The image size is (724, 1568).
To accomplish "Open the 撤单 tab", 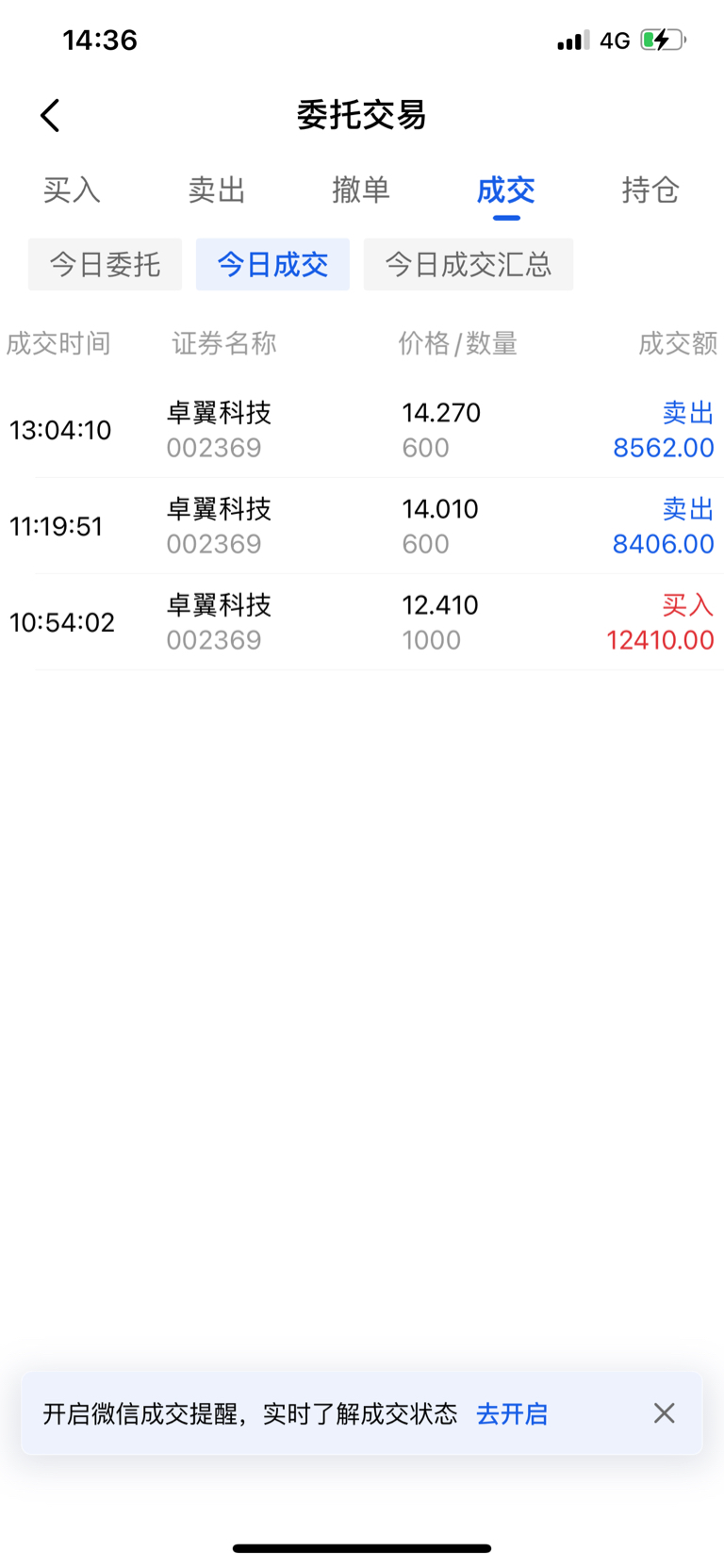I will click(361, 190).
